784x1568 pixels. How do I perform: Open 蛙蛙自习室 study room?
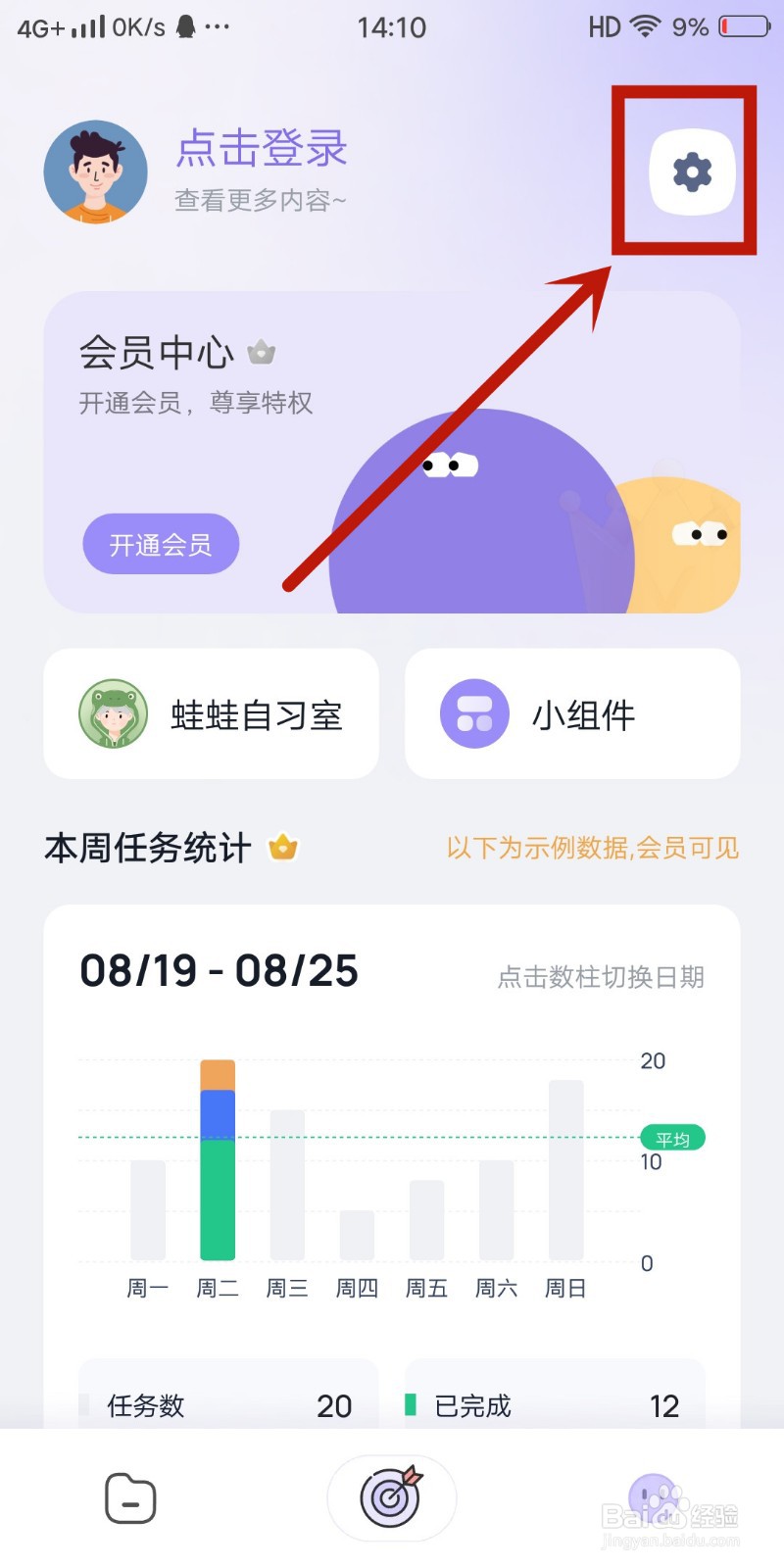click(x=211, y=714)
